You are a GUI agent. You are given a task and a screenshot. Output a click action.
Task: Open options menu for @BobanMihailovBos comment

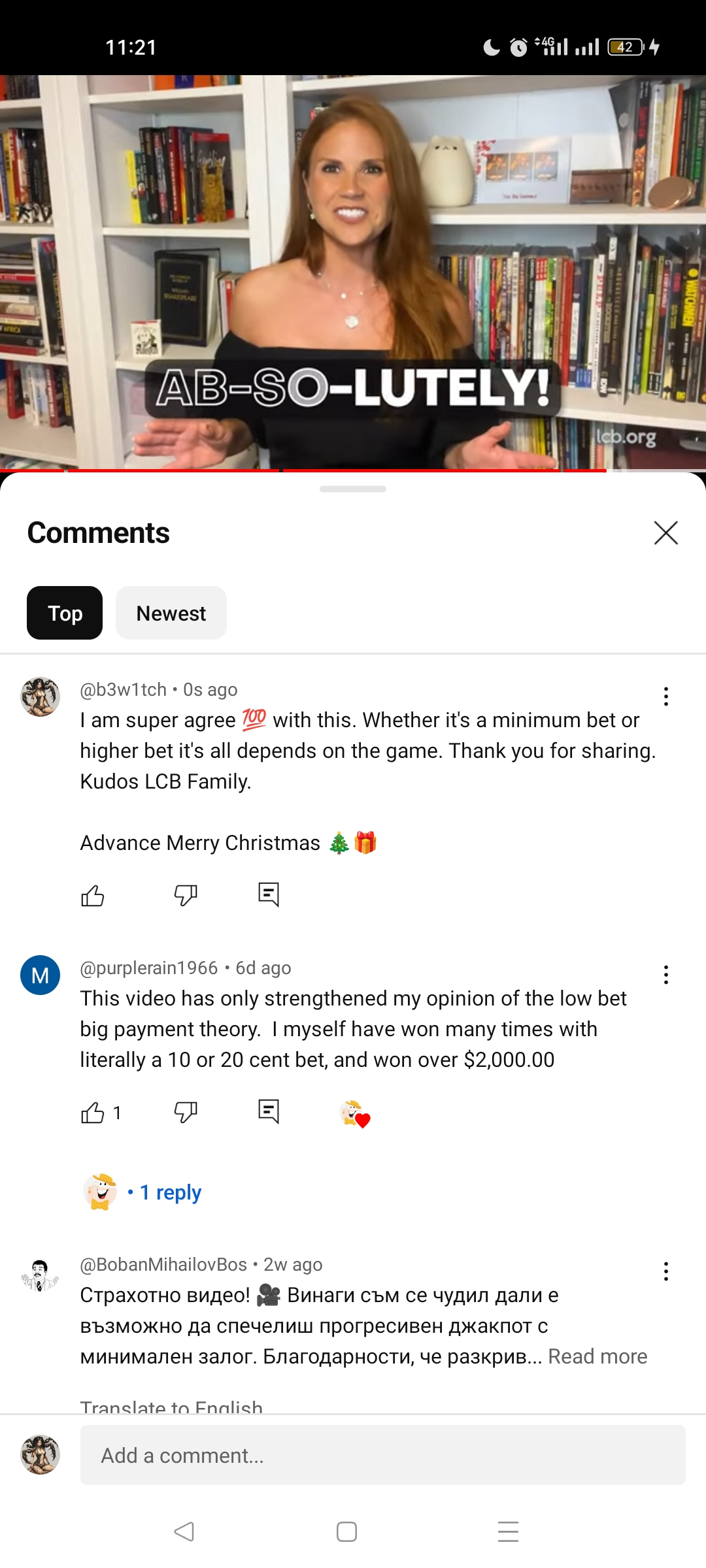[665, 1271]
